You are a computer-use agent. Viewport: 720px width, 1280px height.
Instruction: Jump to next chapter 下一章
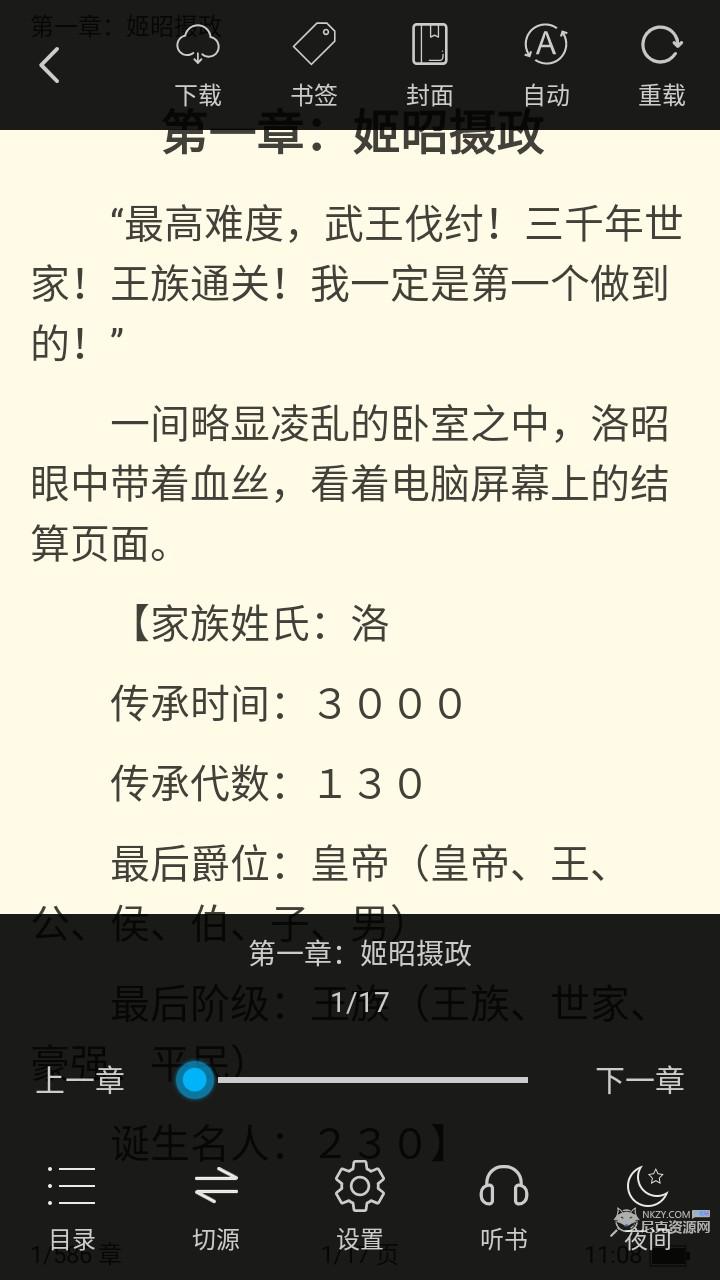point(640,1080)
